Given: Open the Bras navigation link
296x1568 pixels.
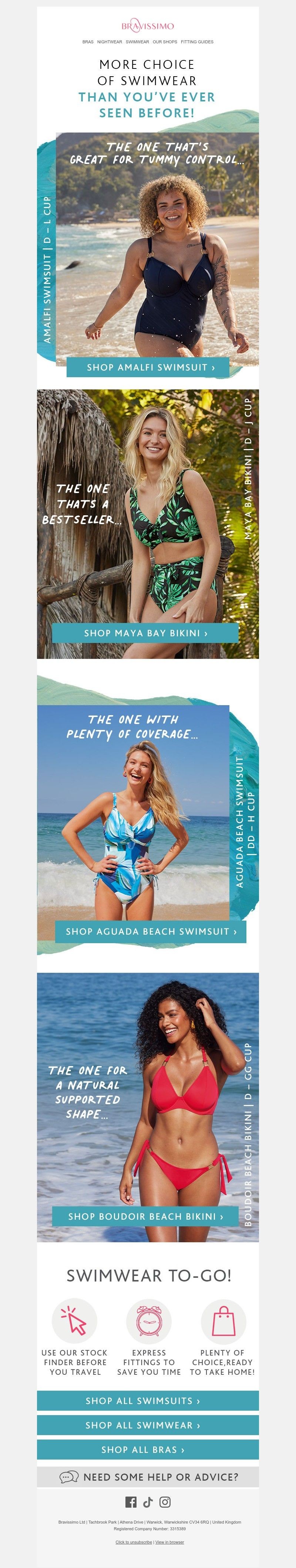Looking at the screenshot, I should (x=88, y=42).
